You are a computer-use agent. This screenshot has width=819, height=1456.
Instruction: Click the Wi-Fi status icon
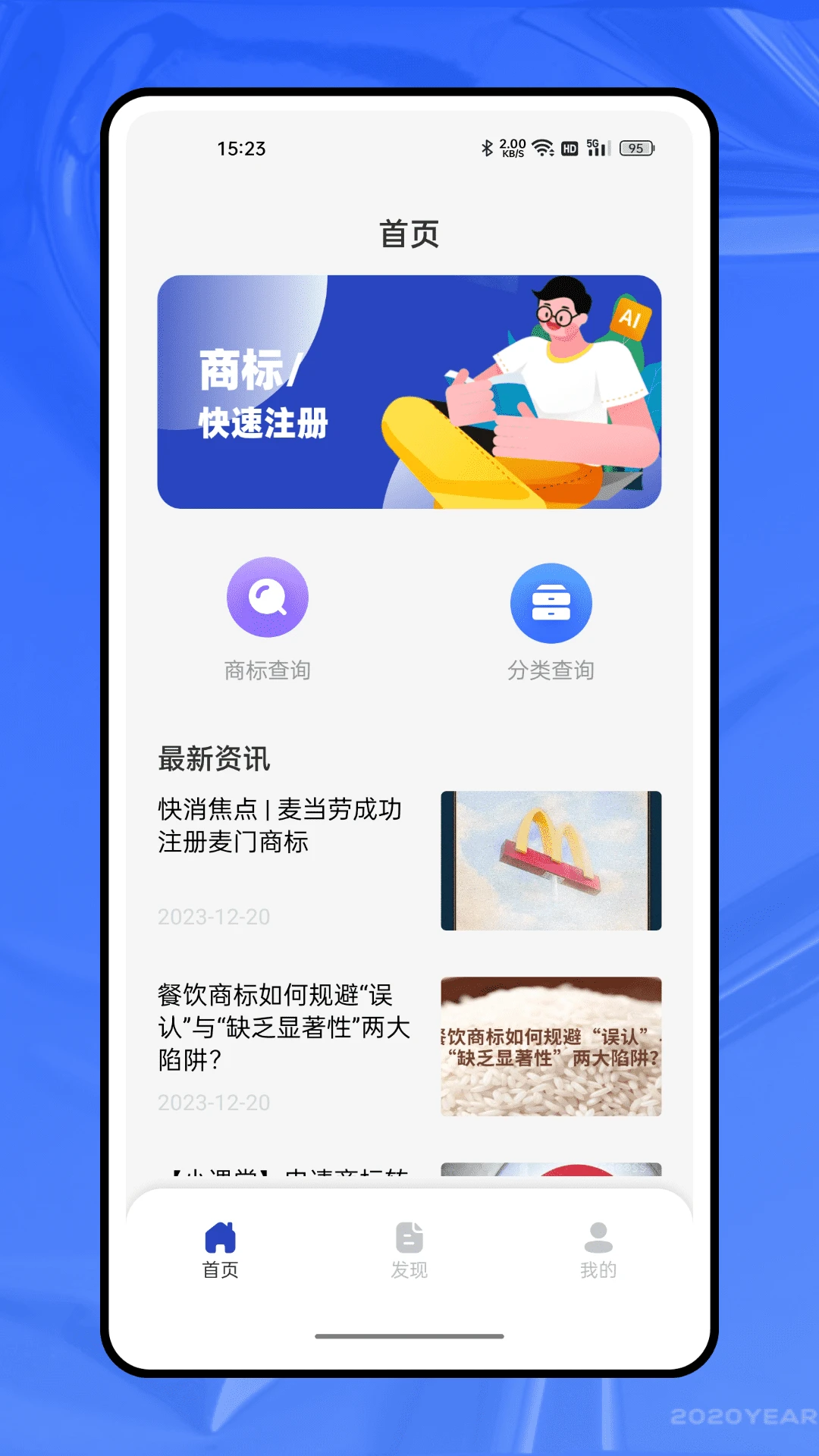coord(540,146)
